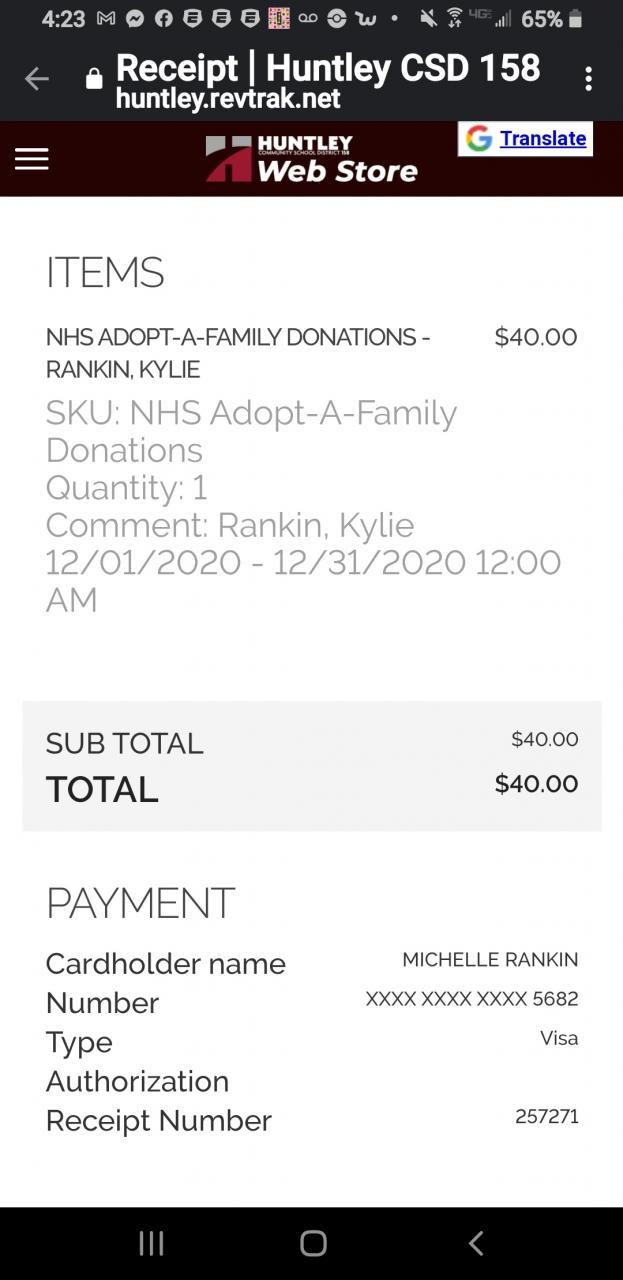Go back using the browser back arrow

(37, 79)
